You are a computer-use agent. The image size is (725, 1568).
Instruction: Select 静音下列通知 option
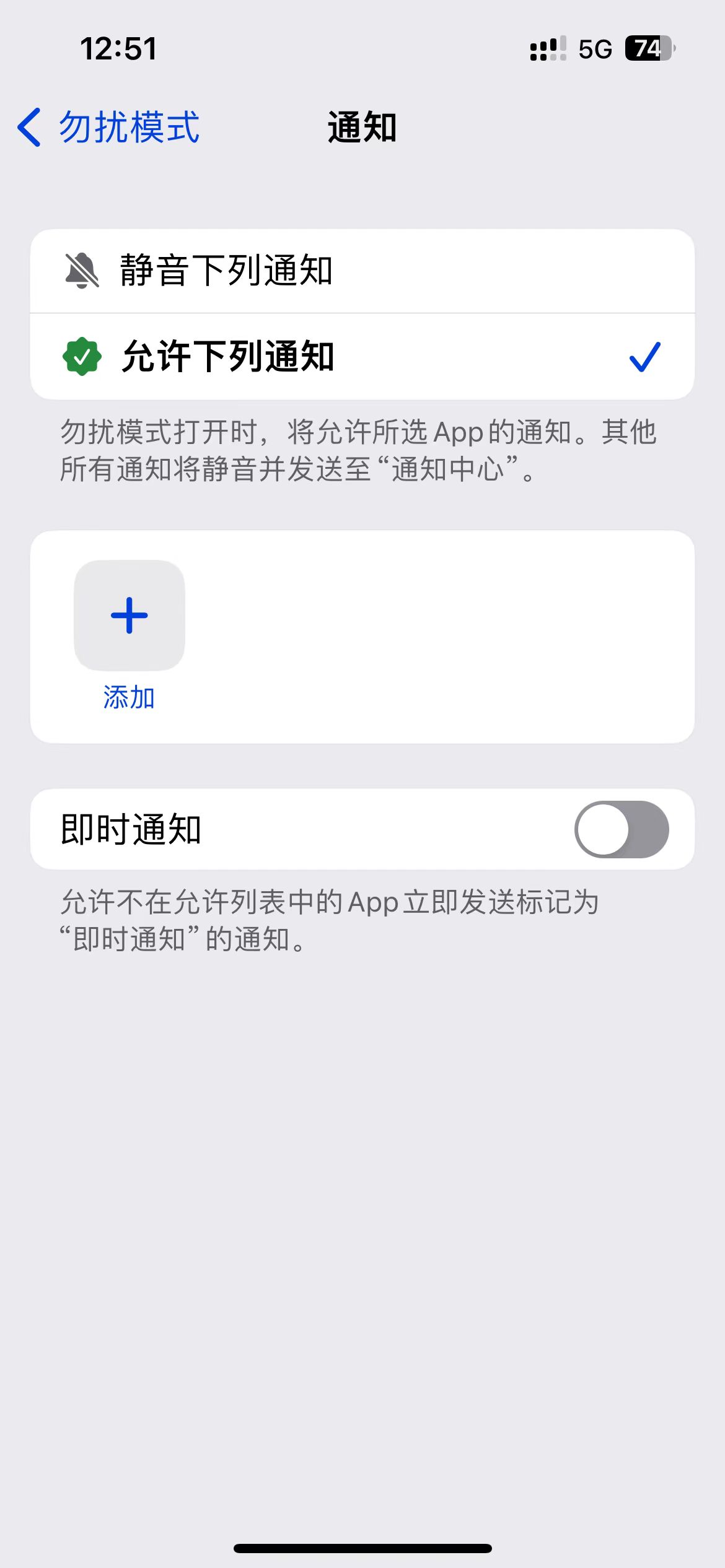(362, 271)
